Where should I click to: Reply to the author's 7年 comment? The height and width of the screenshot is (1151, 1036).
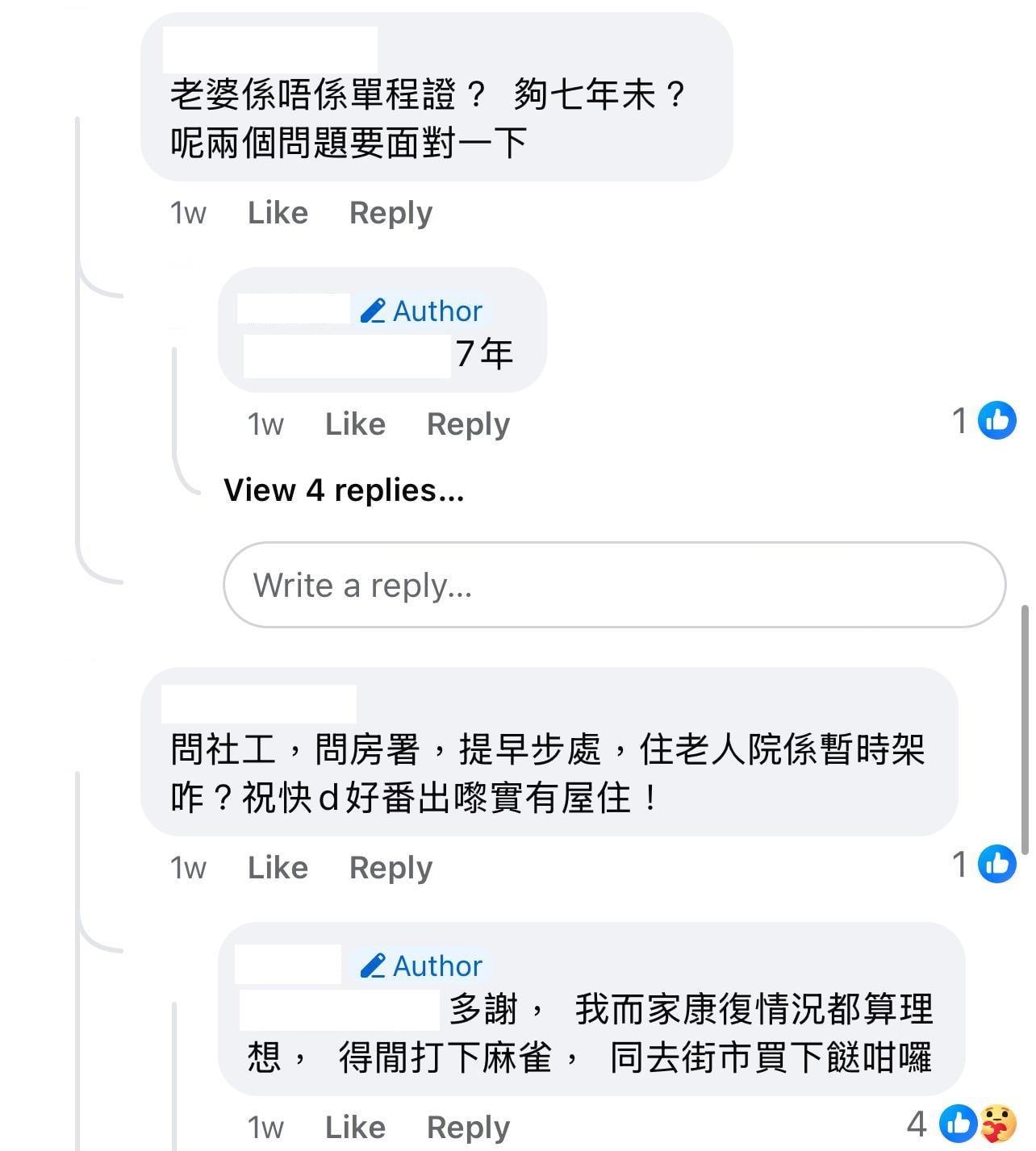coord(468,424)
